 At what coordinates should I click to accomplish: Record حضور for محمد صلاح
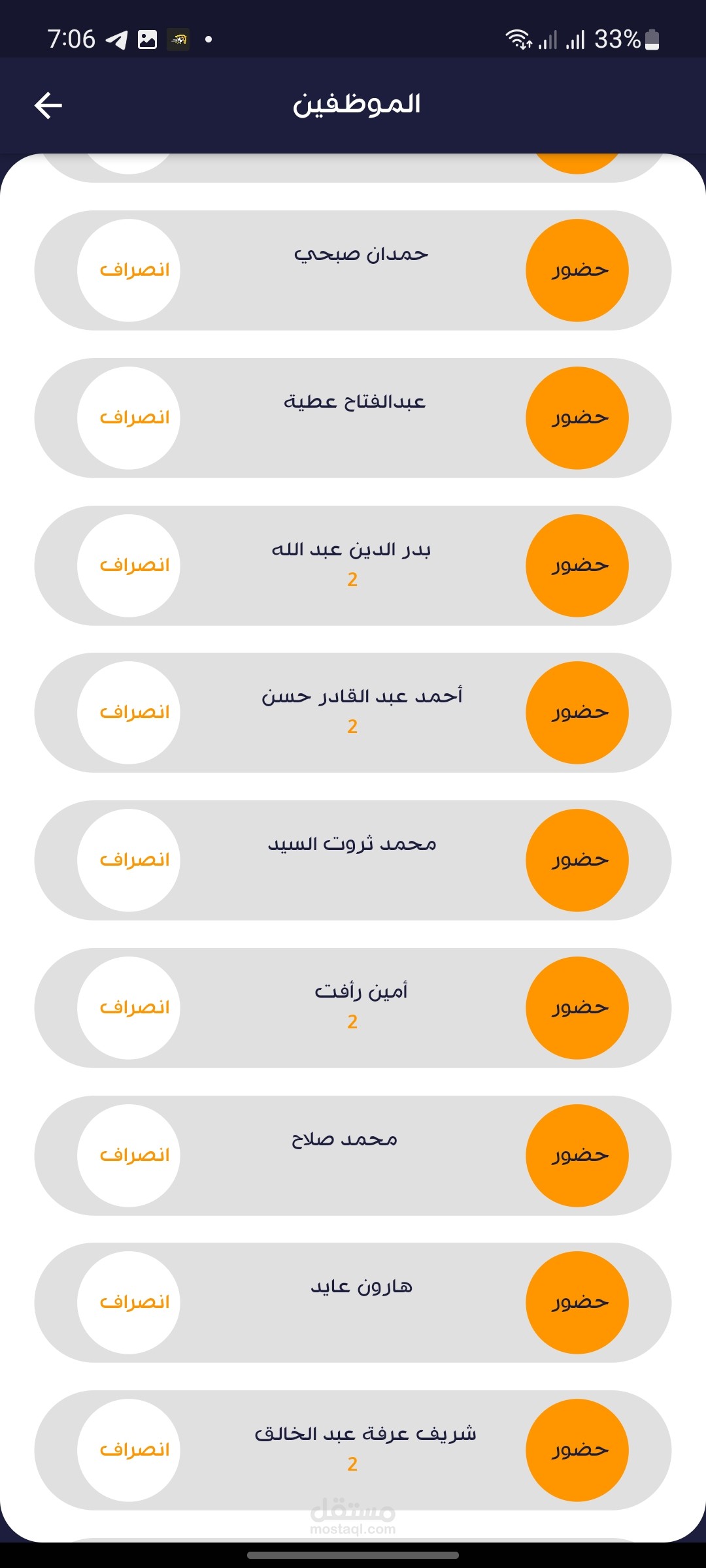point(577,1156)
